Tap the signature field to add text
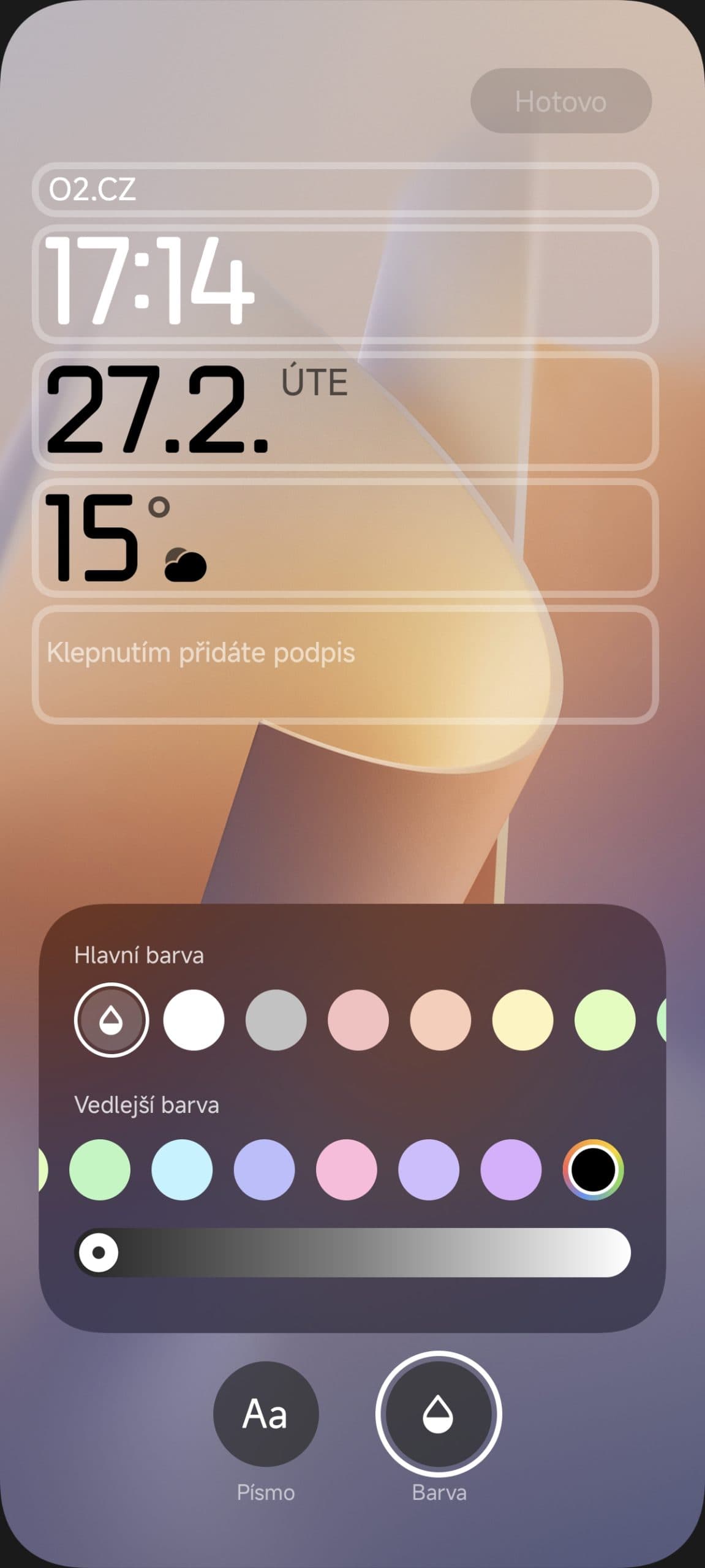This screenshot has width=705, height=1568. tap(345, 665)
